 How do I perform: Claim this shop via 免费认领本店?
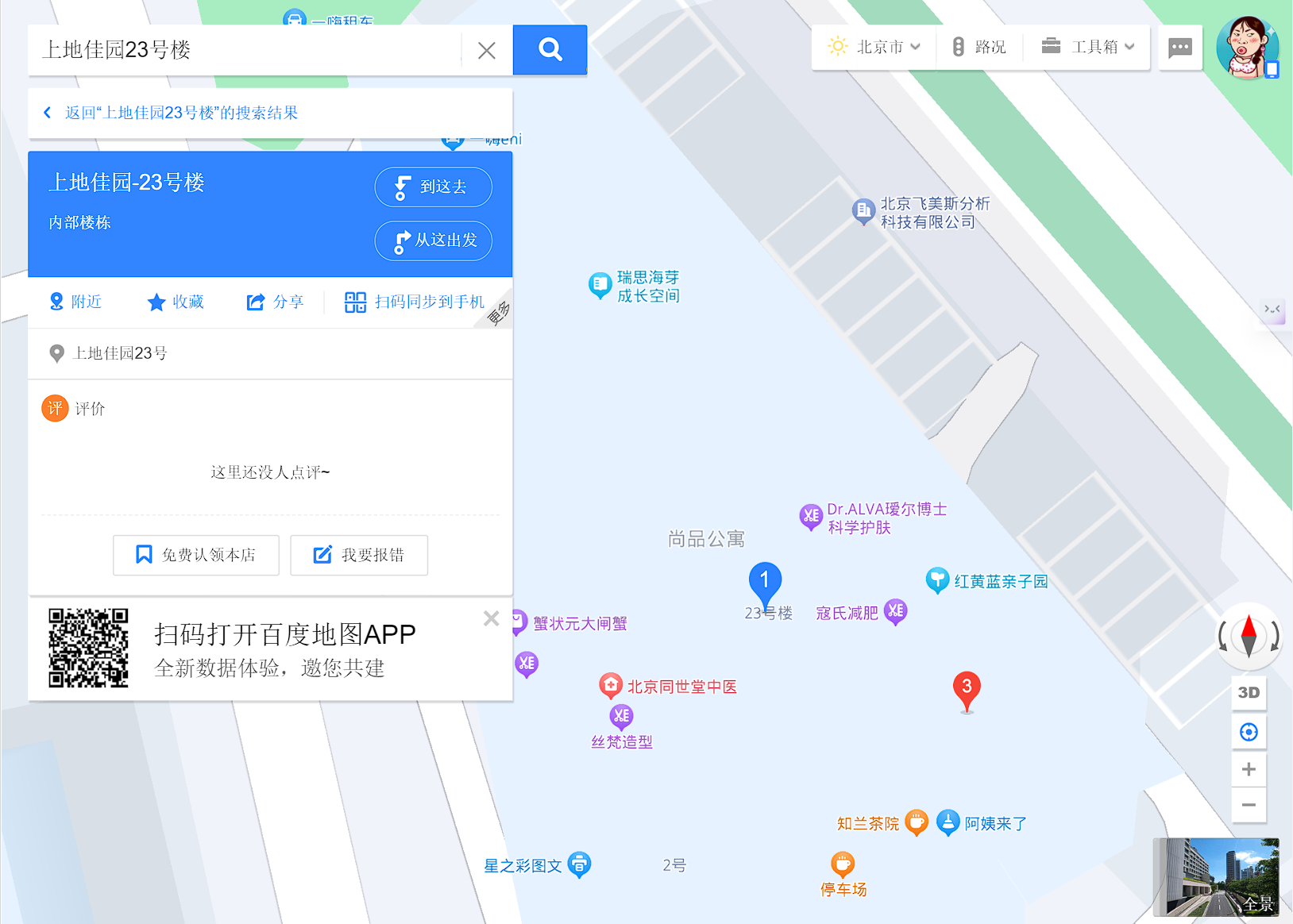(x=196, y=555)
